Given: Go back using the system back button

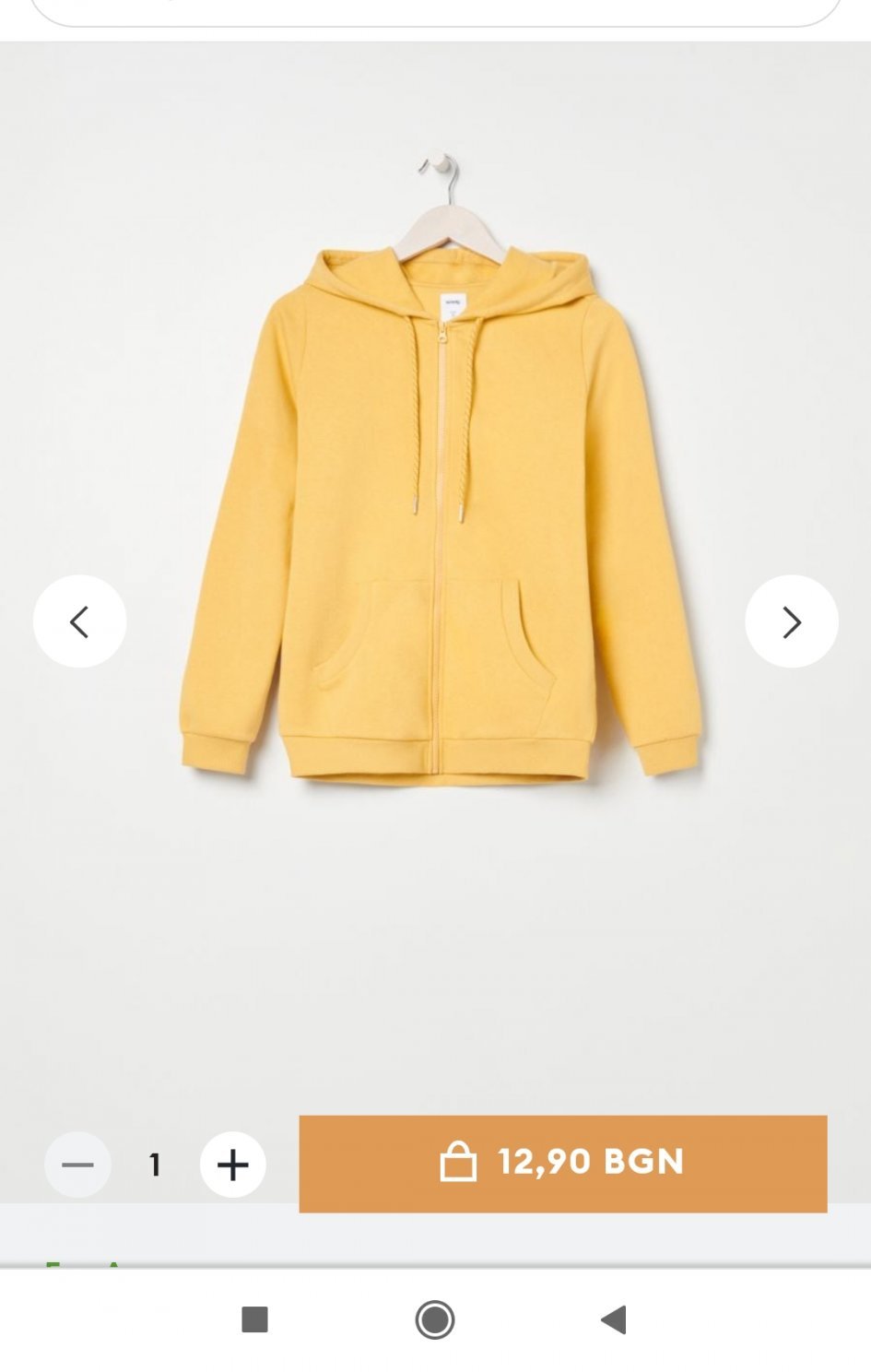Looking at the screenshot, I should coord(614,1319).
